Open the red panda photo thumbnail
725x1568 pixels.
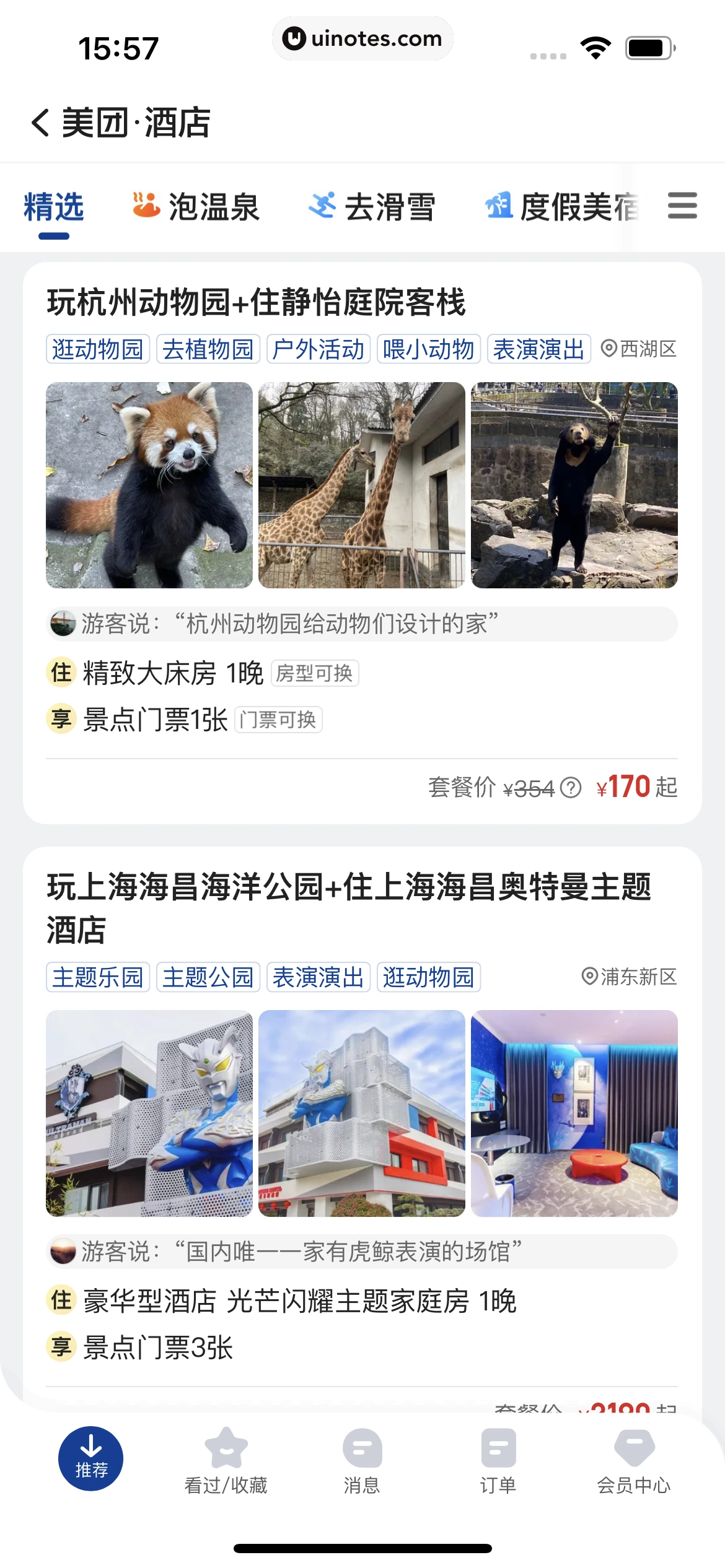point(149,486)
